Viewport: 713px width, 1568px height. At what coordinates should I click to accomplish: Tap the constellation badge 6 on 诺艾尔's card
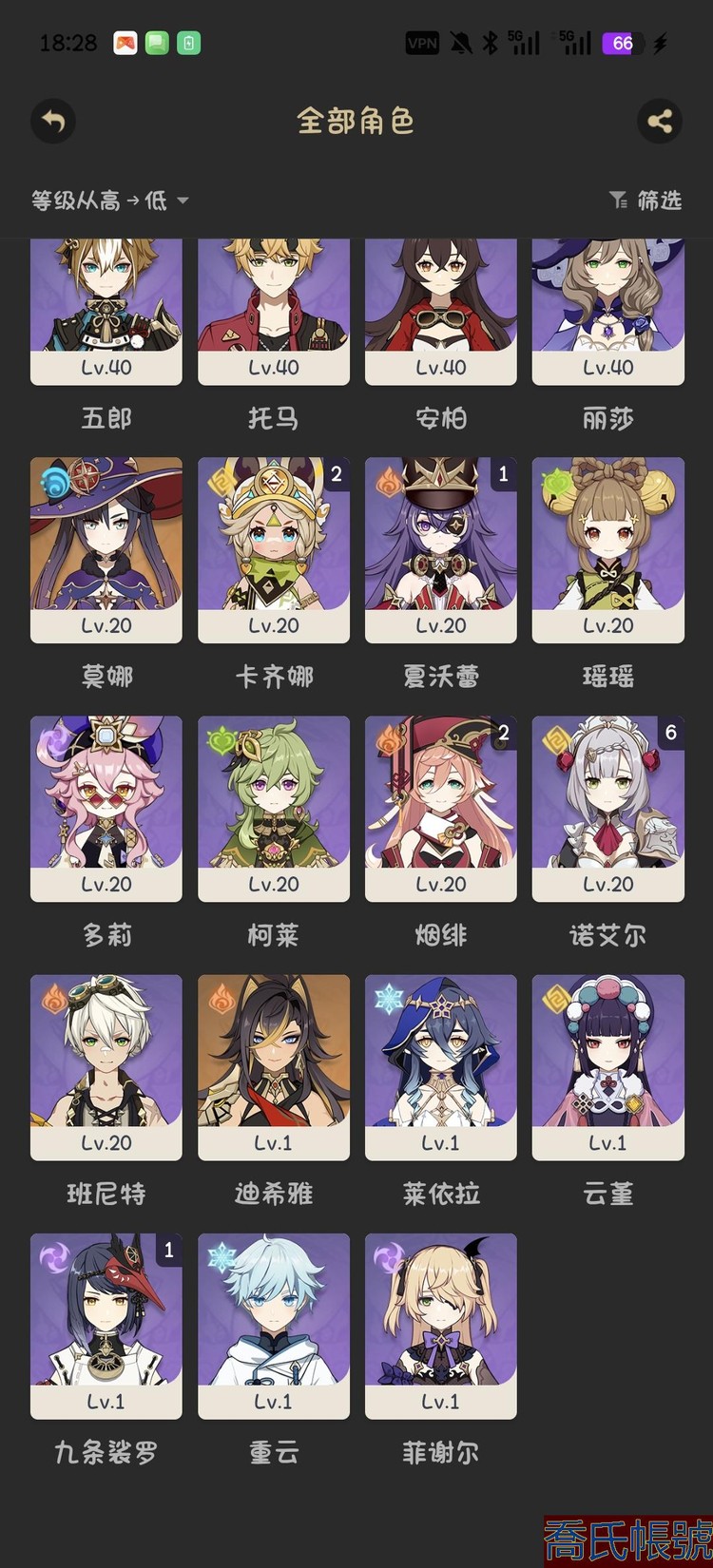(x=672, y=734)
